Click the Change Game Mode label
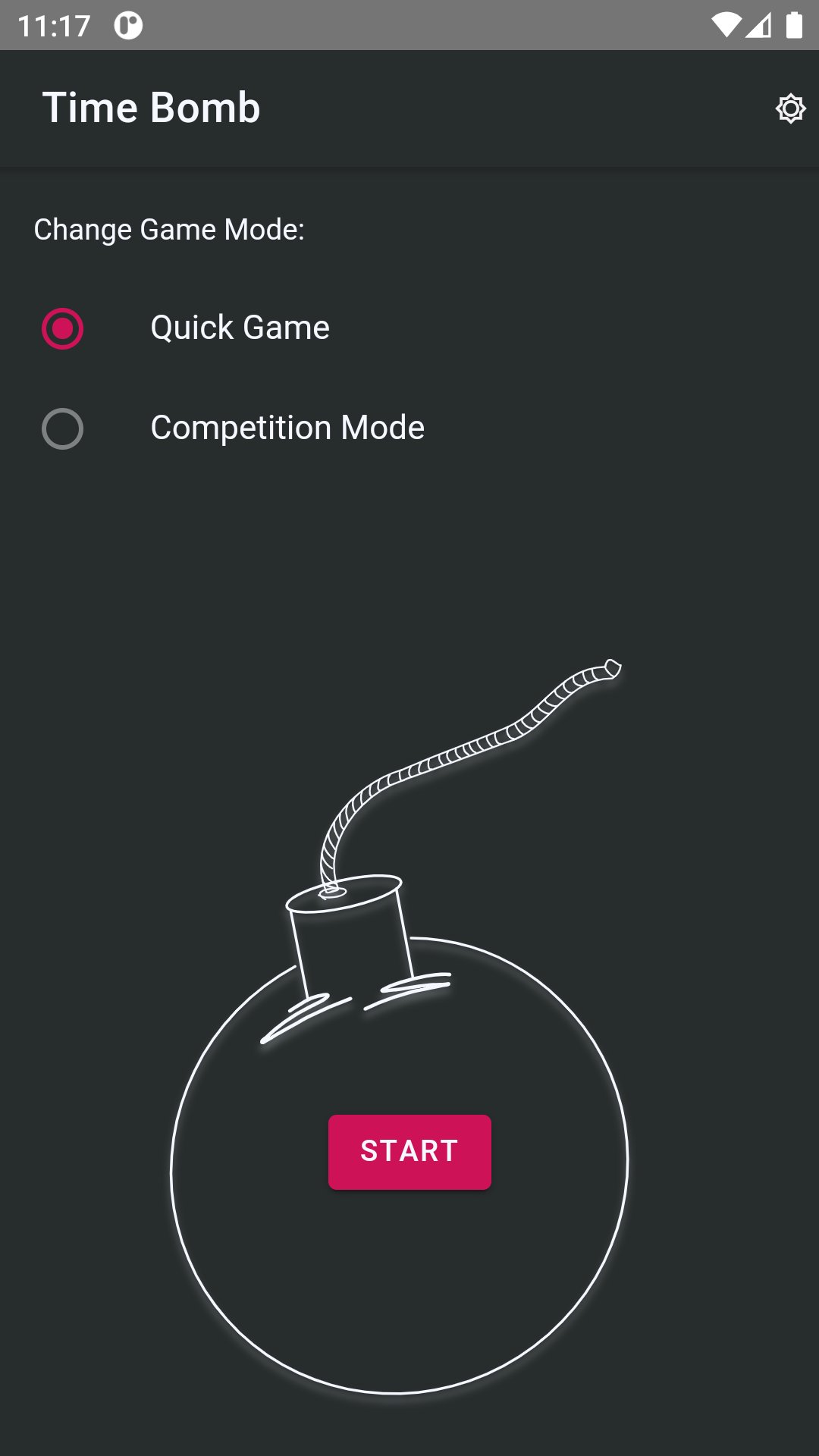This screenshot has height=1456, width=819. tap(169, 229)
